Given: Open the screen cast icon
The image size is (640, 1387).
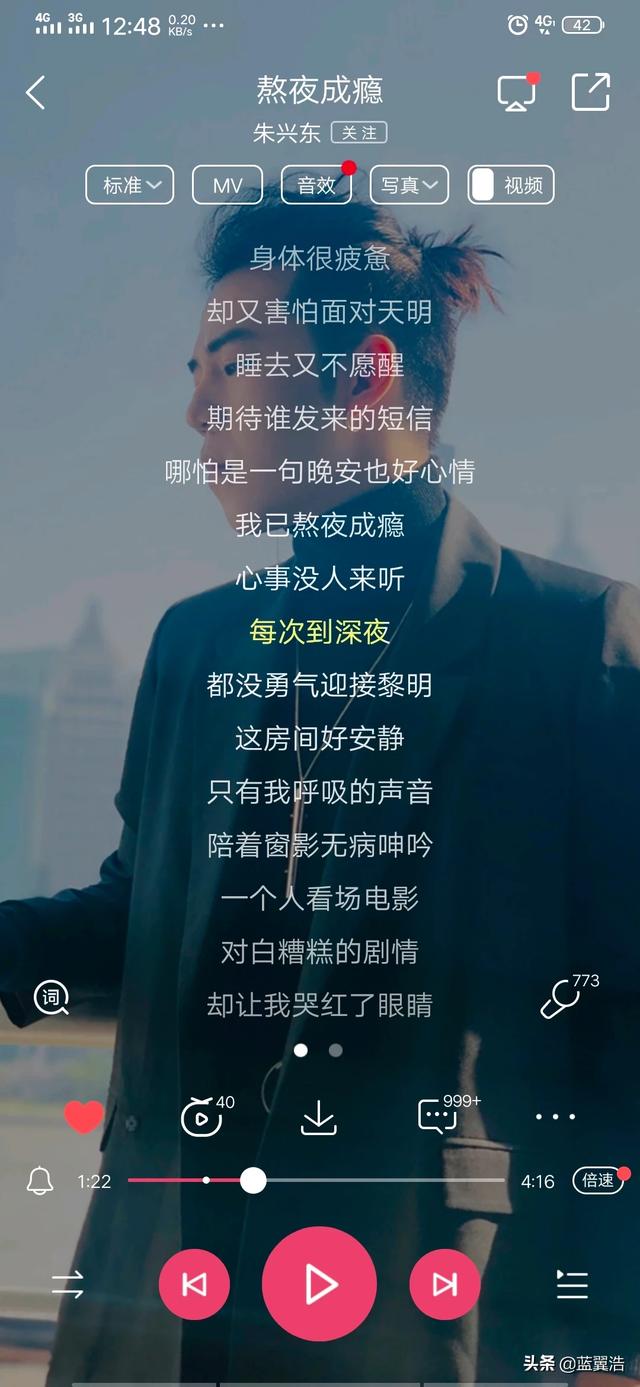Looking at the screenshot, I should 516,93.
